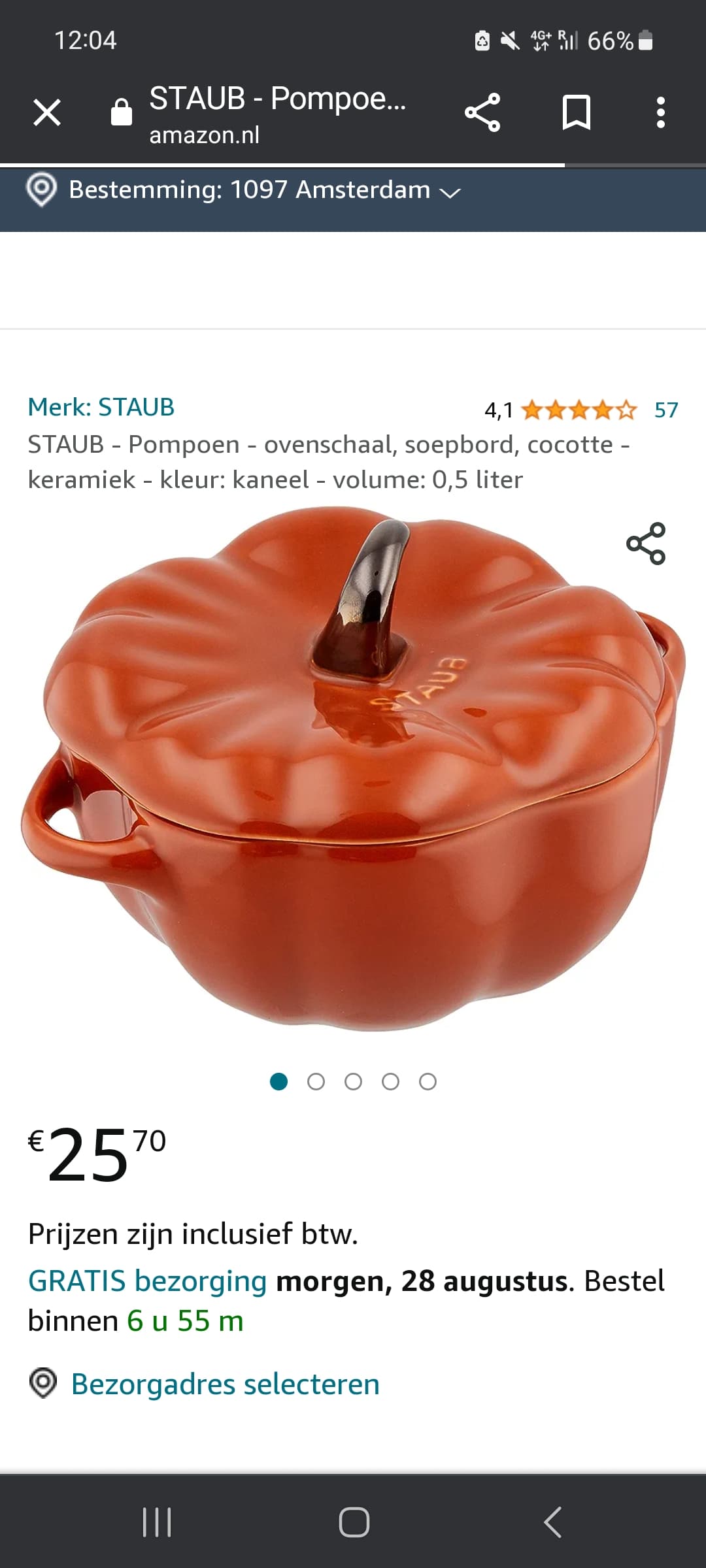Open recent apps from the navigation bar
The image size is (706, 1568).
[x=157, y=1523]
